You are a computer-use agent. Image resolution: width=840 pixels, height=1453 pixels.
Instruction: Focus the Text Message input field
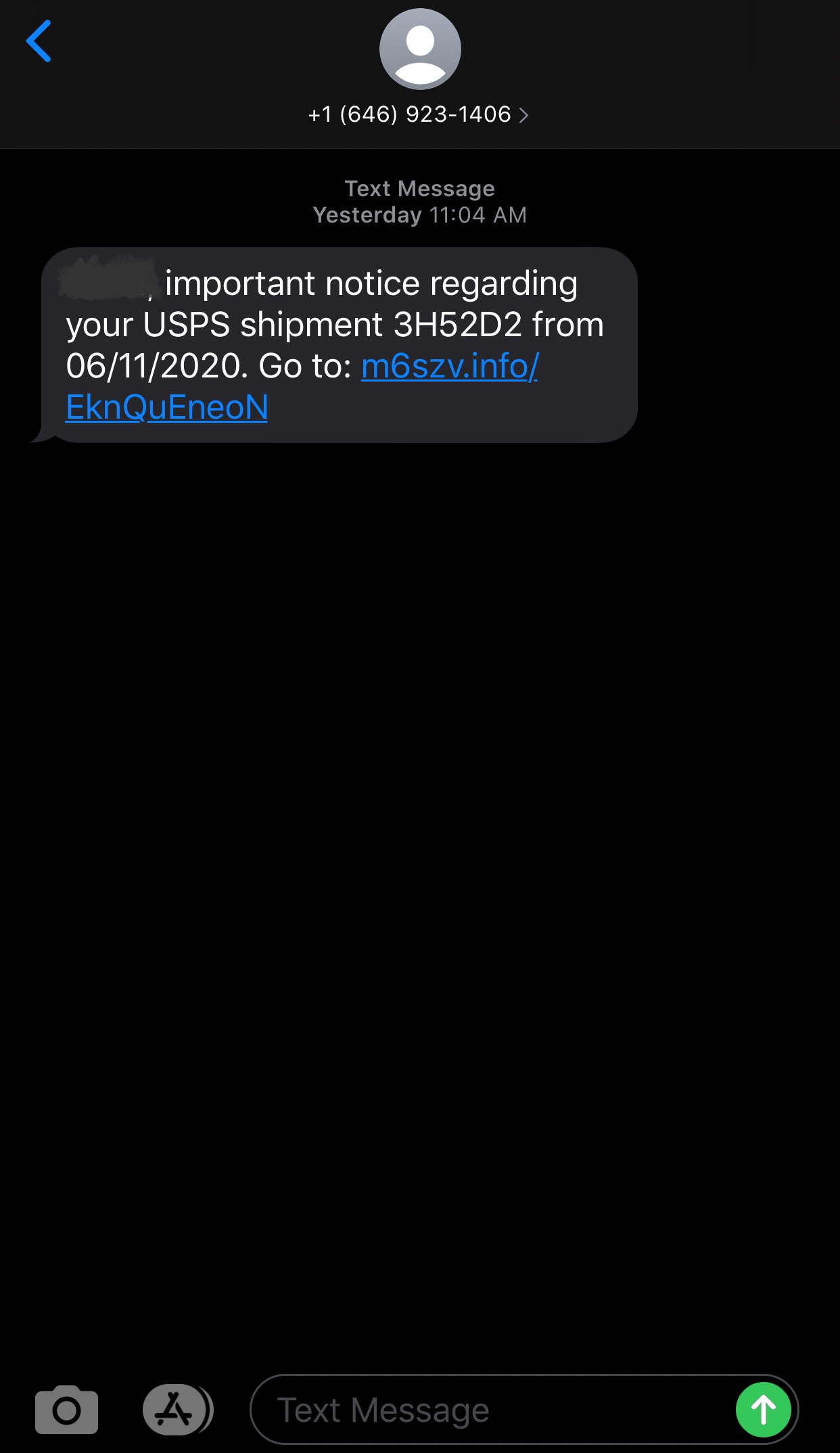[487, 1410]
